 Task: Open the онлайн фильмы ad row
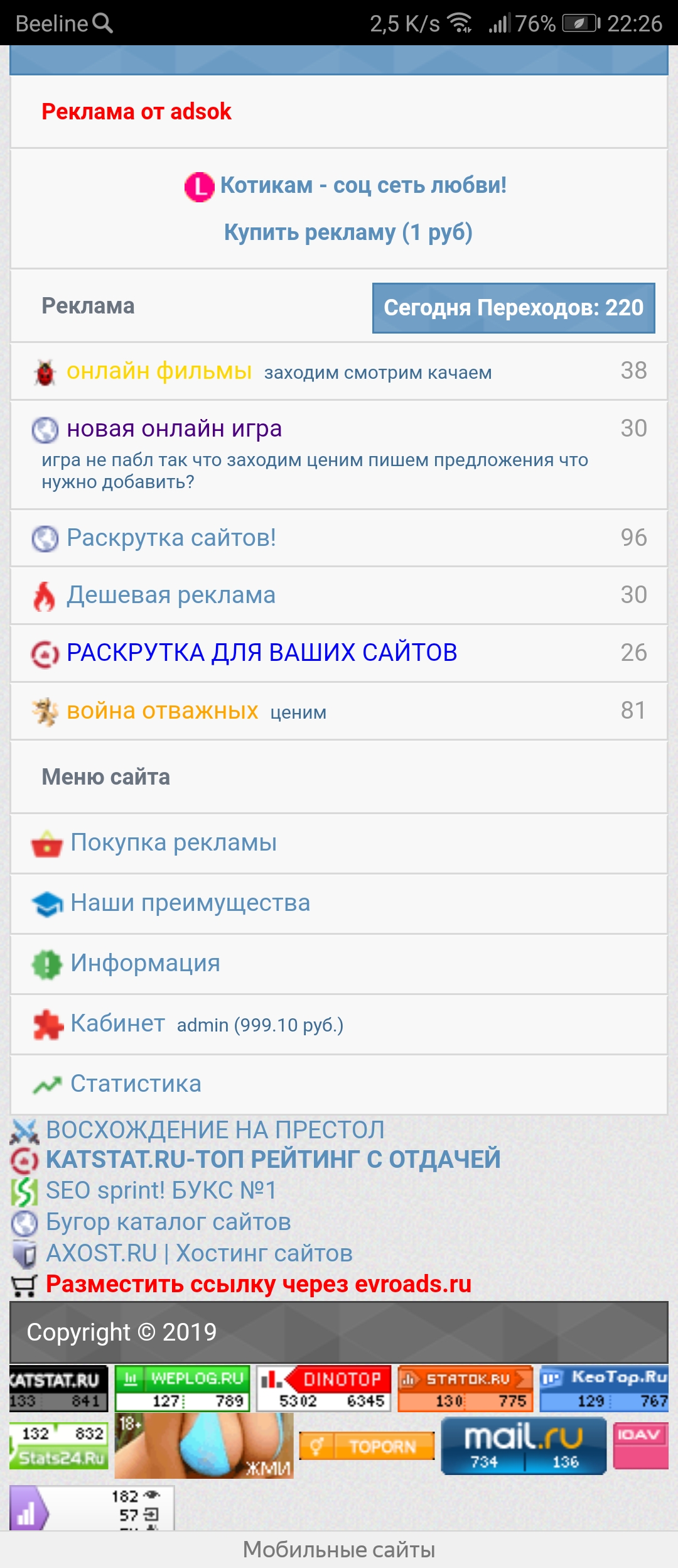159,371
